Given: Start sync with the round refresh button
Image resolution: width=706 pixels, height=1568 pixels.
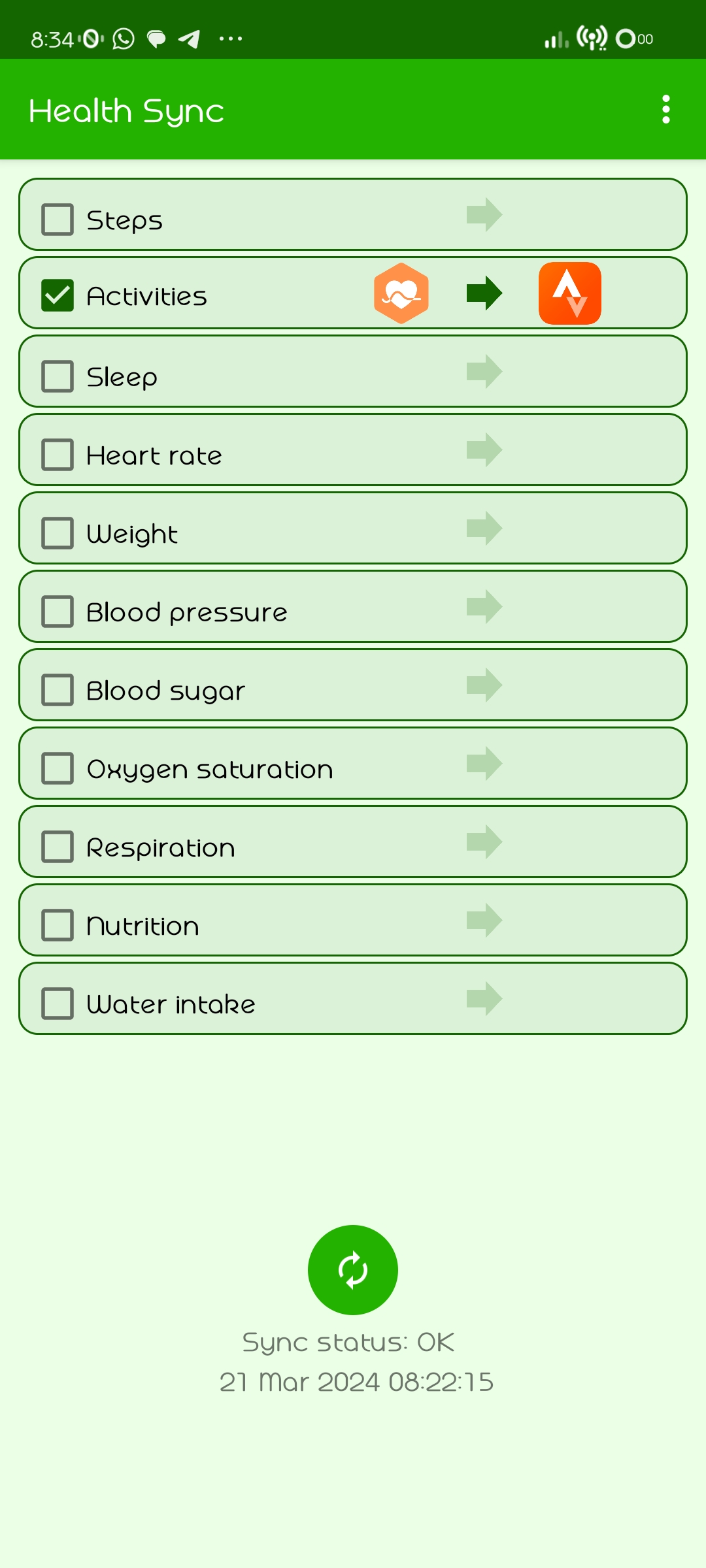Looking at the screenshot, I should pyautogui.click(x=353, y=1270).
